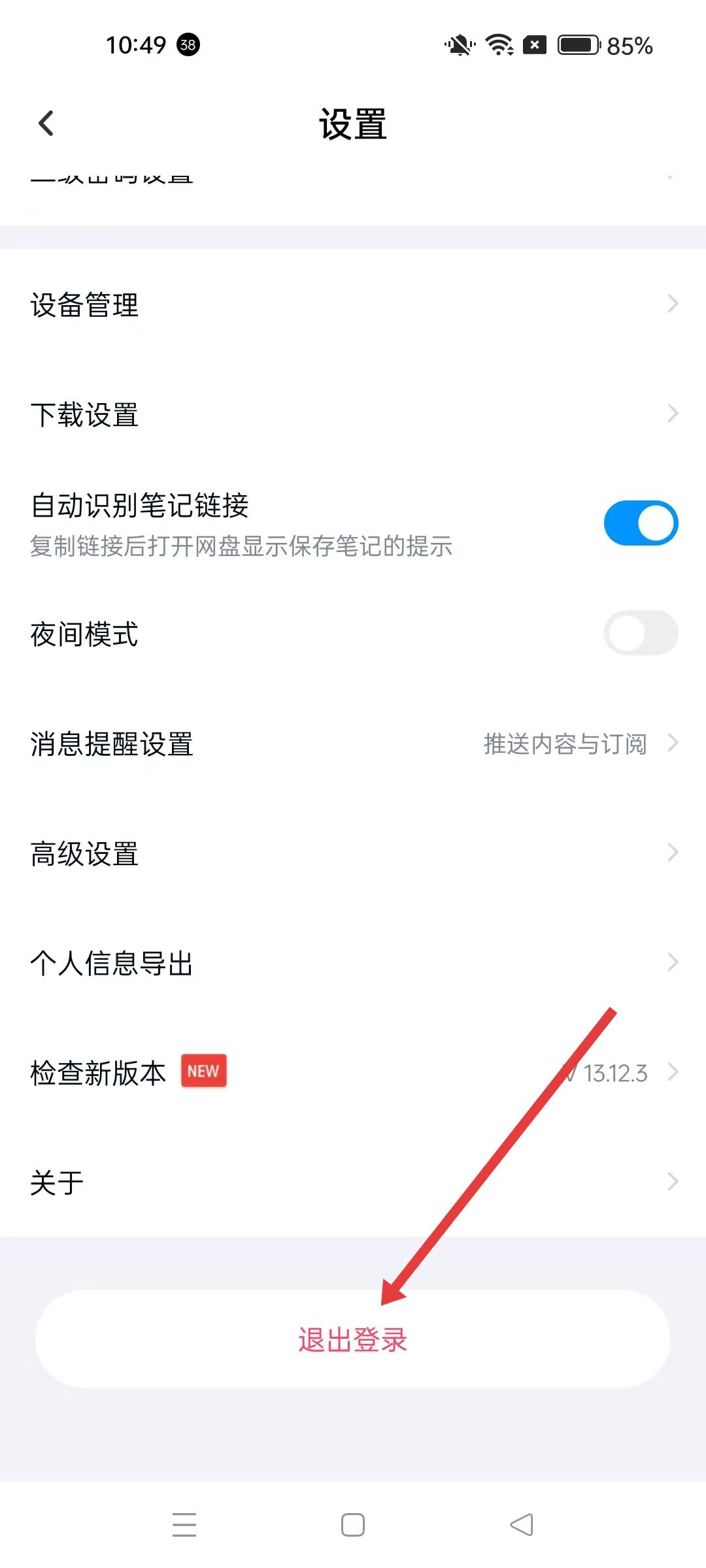Go back from the 设置 page
This screenshot has width=706, height=1568.
coord(46,123)
